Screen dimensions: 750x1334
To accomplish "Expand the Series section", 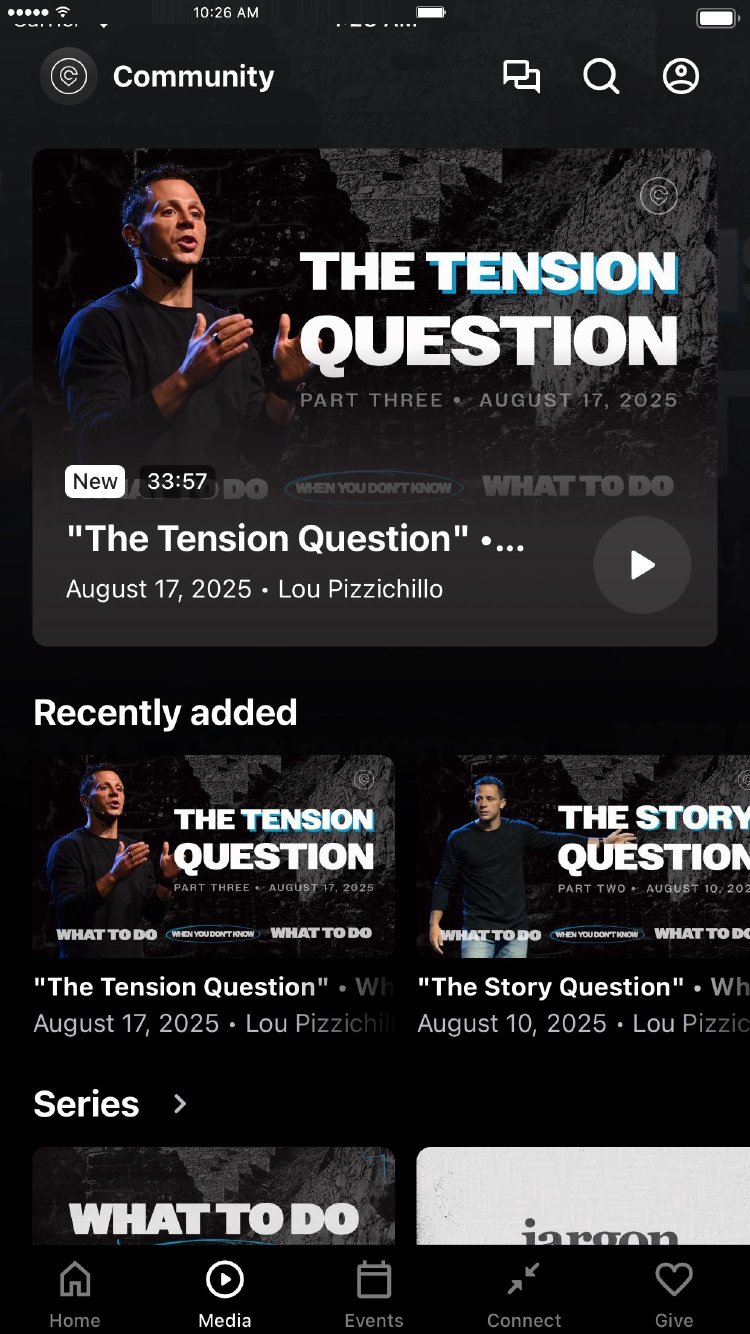I will click(180, 1104).
